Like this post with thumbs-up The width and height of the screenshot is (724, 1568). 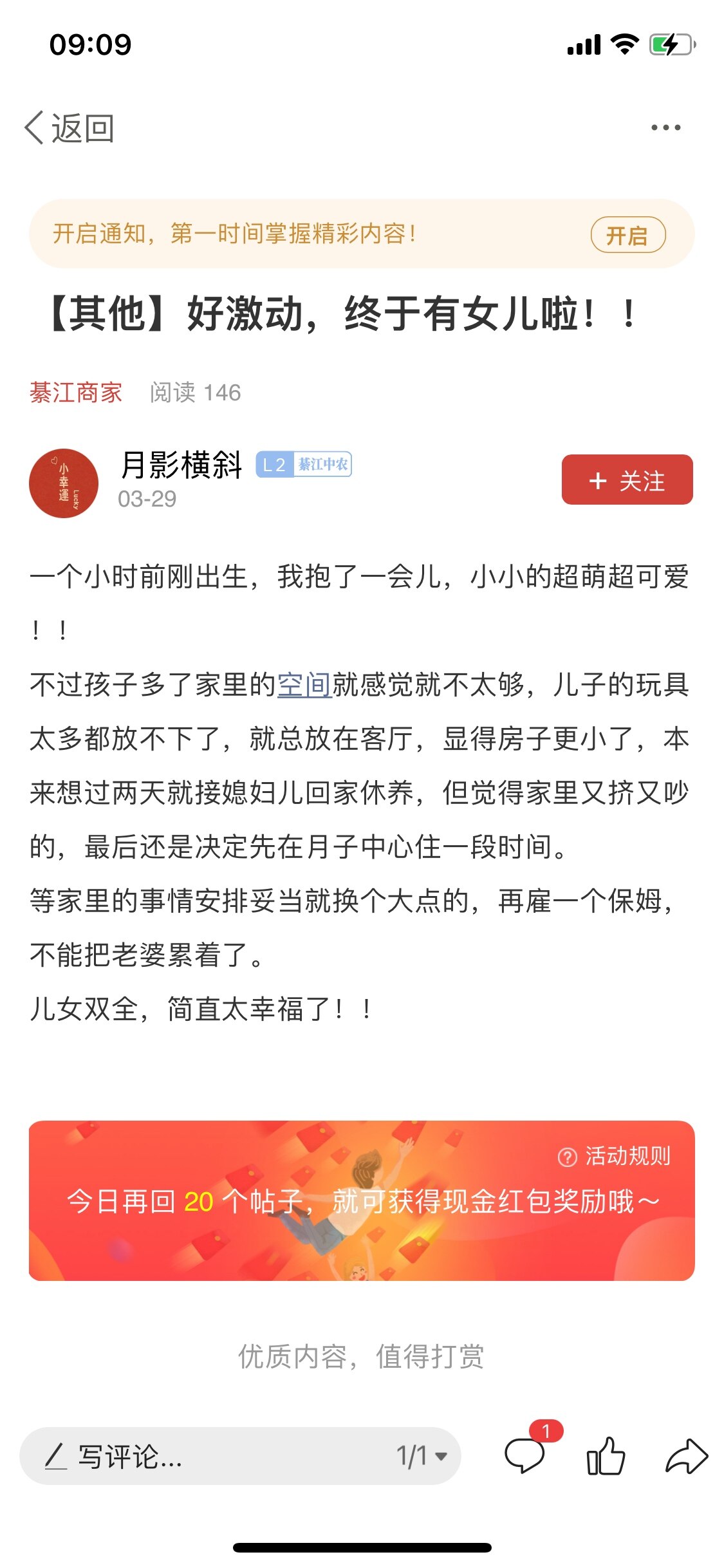(x=606, y=1456)
